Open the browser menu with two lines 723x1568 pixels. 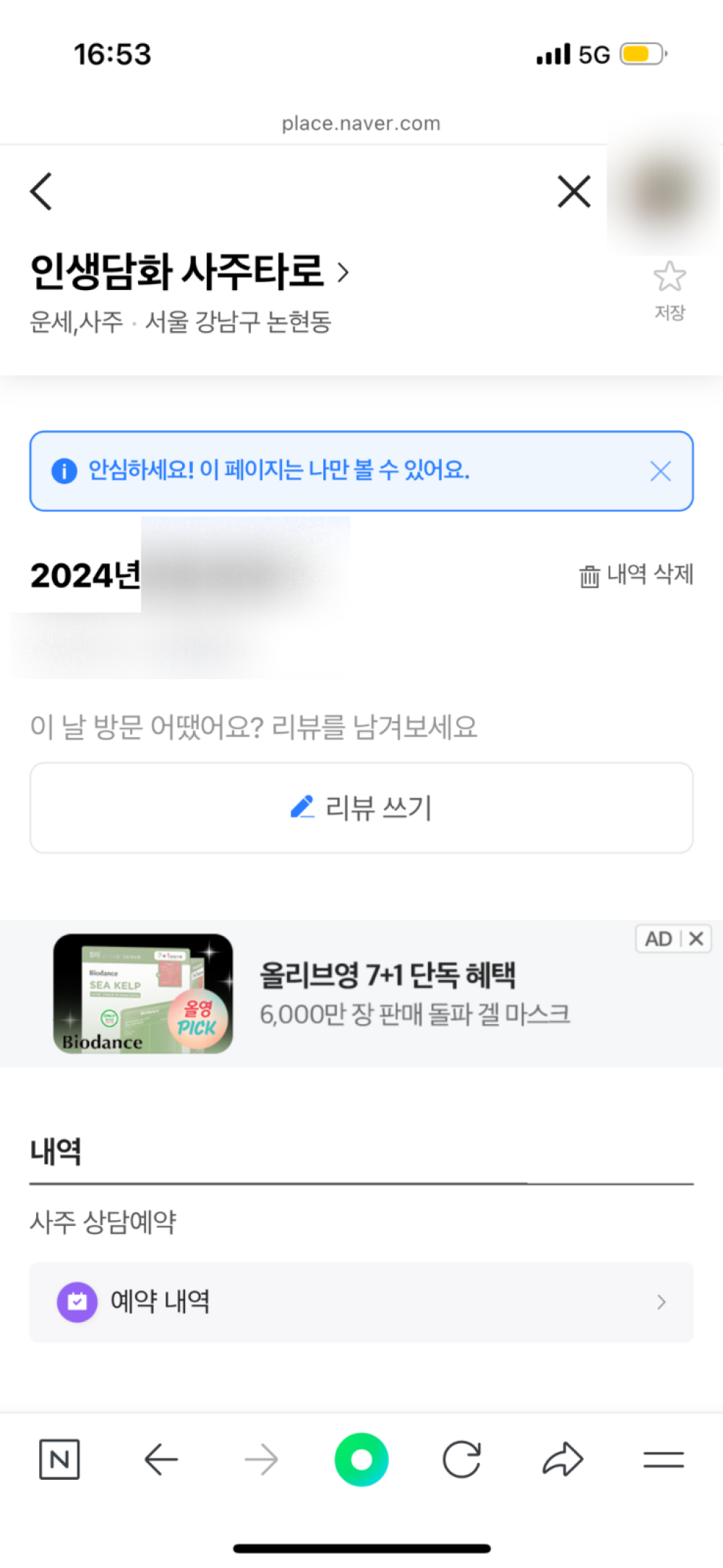[663, 1460]
